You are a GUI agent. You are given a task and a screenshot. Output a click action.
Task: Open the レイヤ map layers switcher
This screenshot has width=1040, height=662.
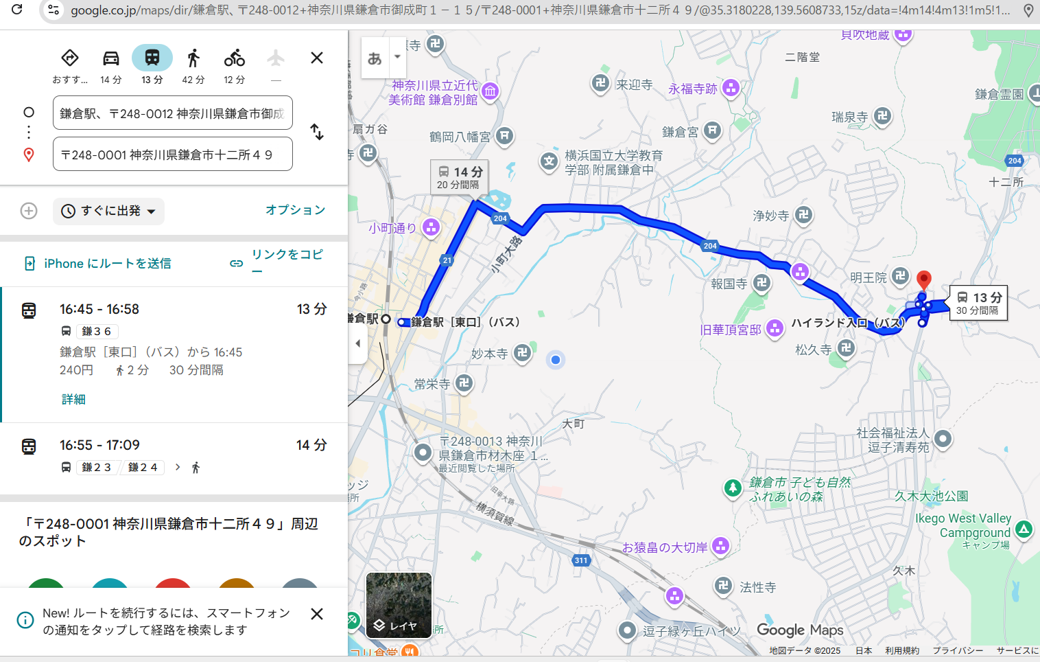(x=399, y=606)
